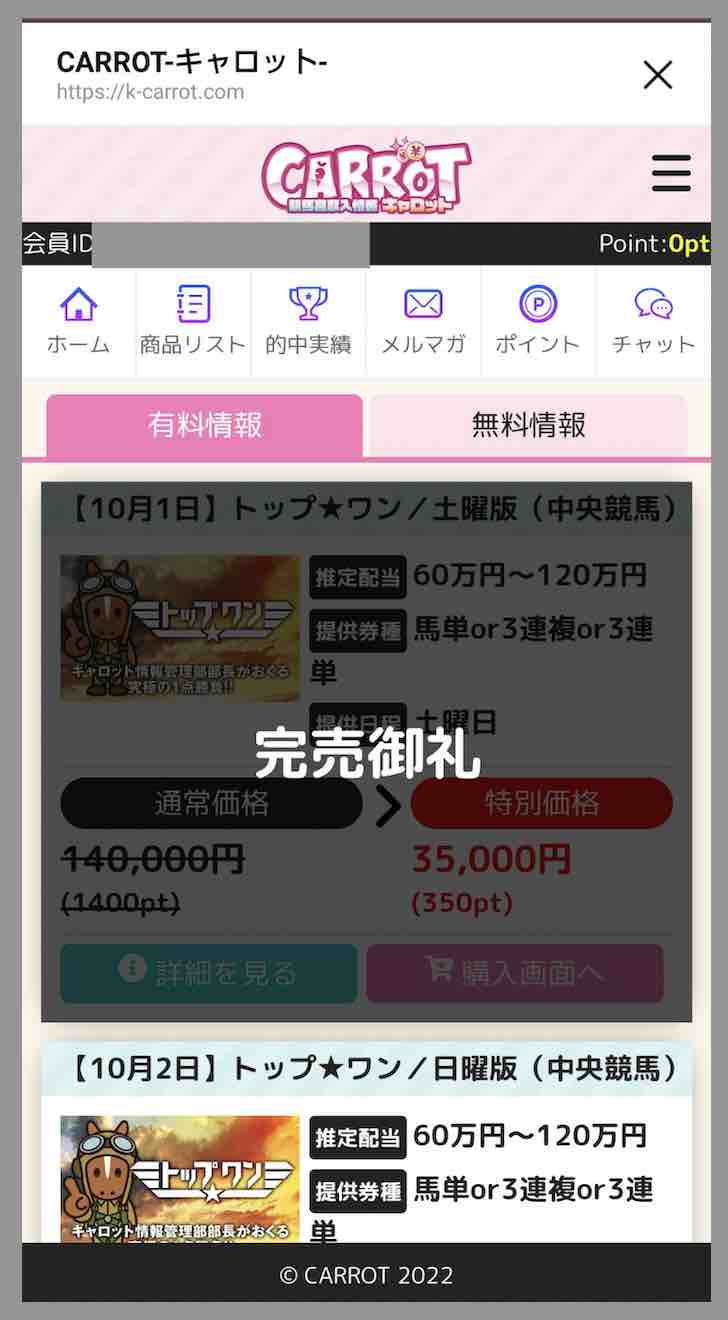Click the Point:0pt balance display
728x1320 pixels.
coord(655,243)
